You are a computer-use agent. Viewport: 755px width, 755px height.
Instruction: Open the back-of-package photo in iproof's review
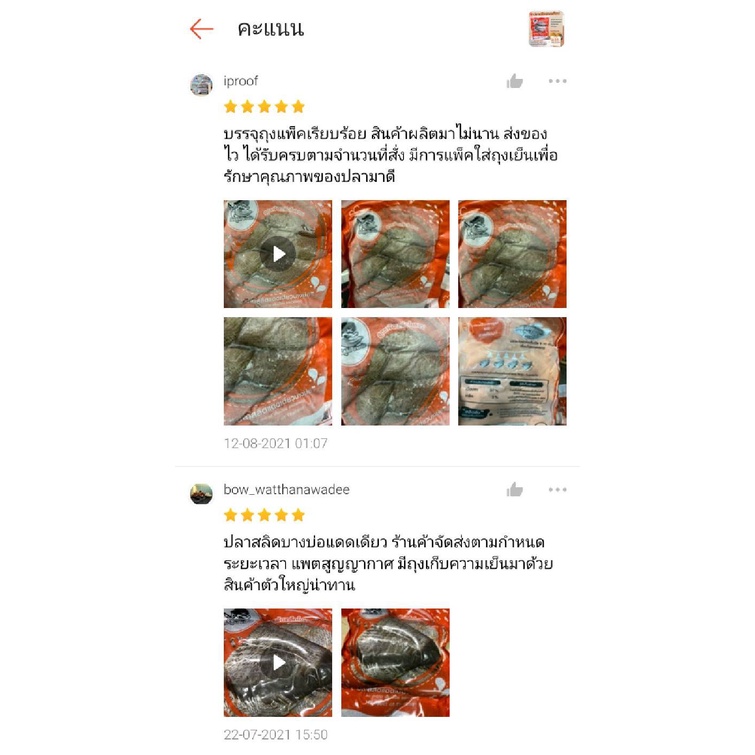pyautogui.click(x=512, y=371)
